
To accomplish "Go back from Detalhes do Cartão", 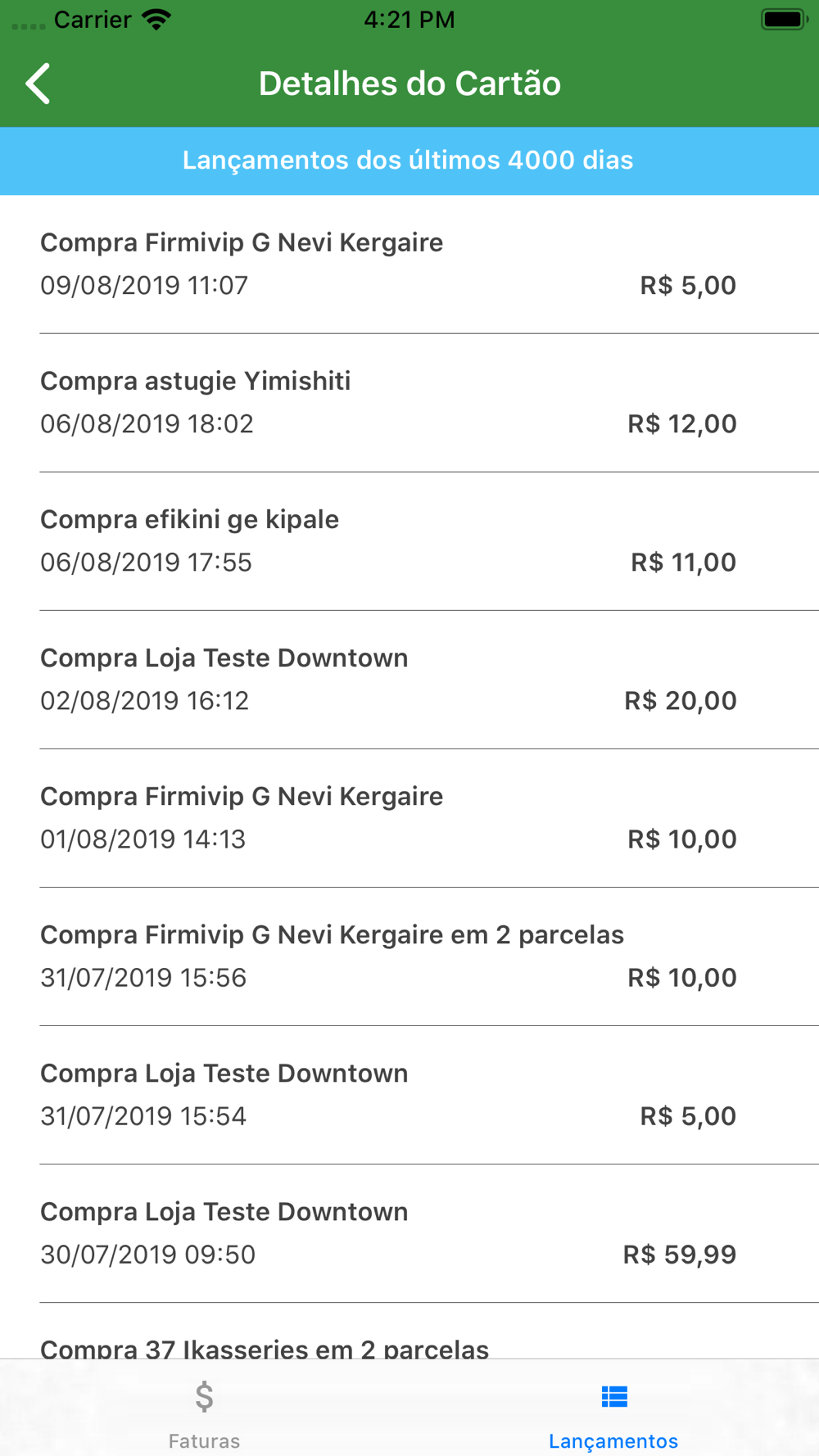I will point(38,84).
